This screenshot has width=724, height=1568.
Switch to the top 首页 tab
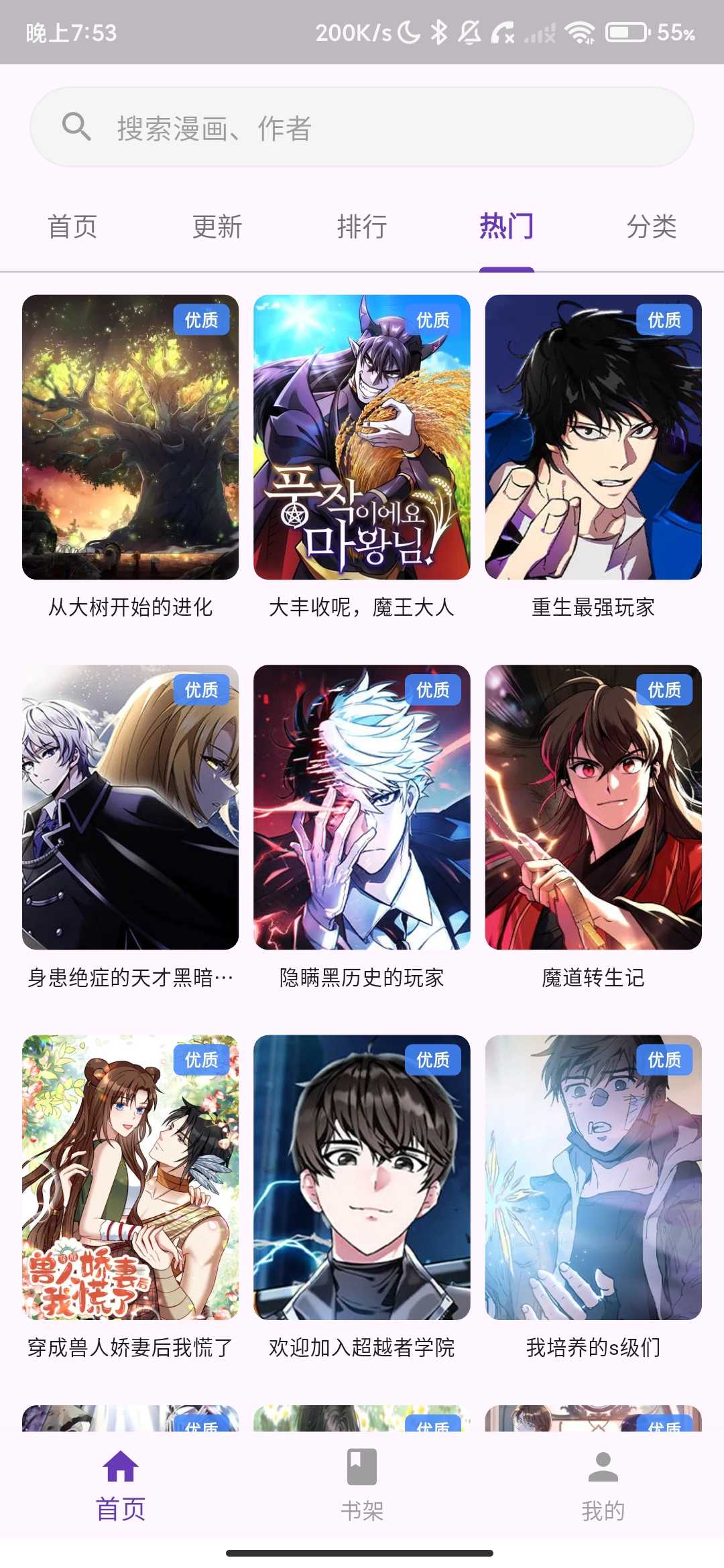tap(72, 226)
